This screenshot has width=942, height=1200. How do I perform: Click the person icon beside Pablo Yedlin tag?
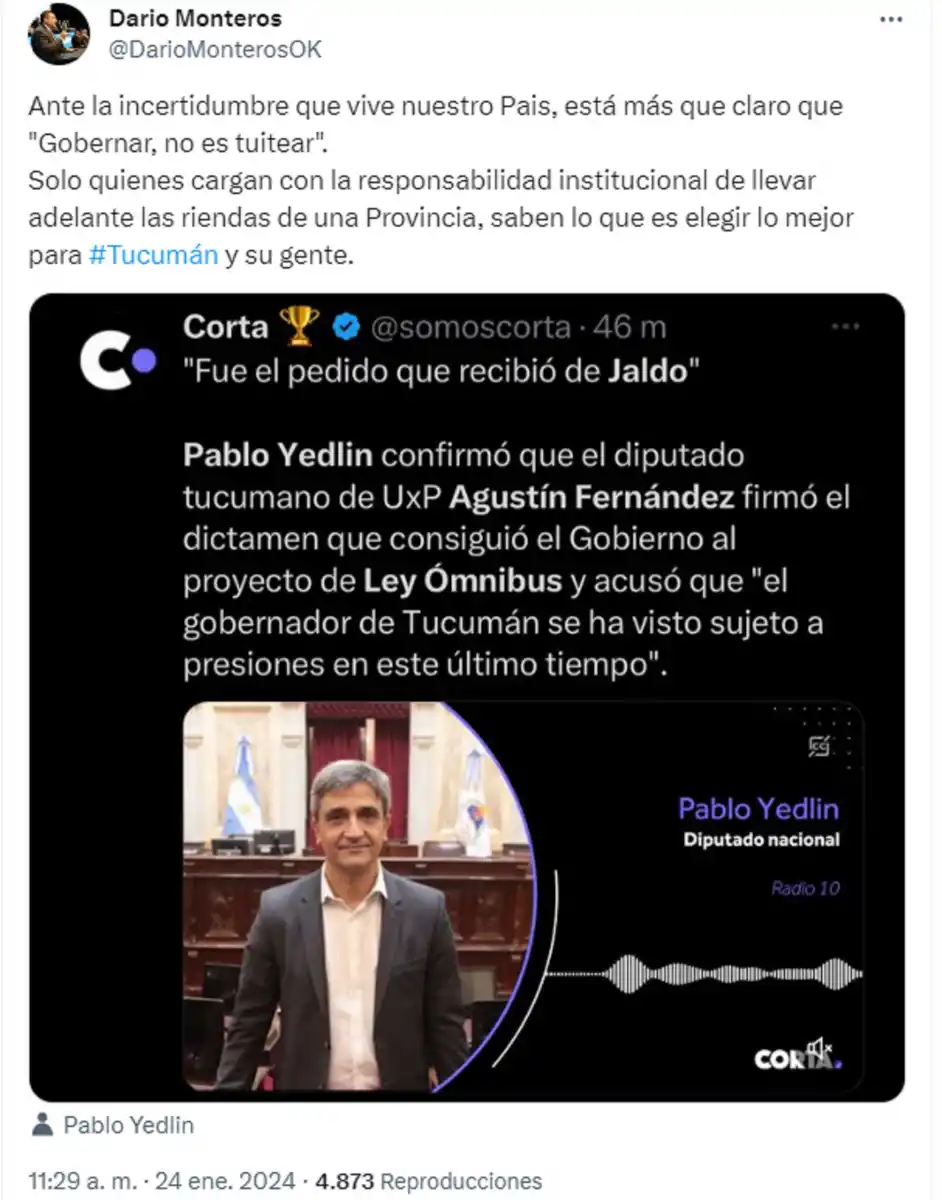pyautogui.click(x=42, y=1126)
